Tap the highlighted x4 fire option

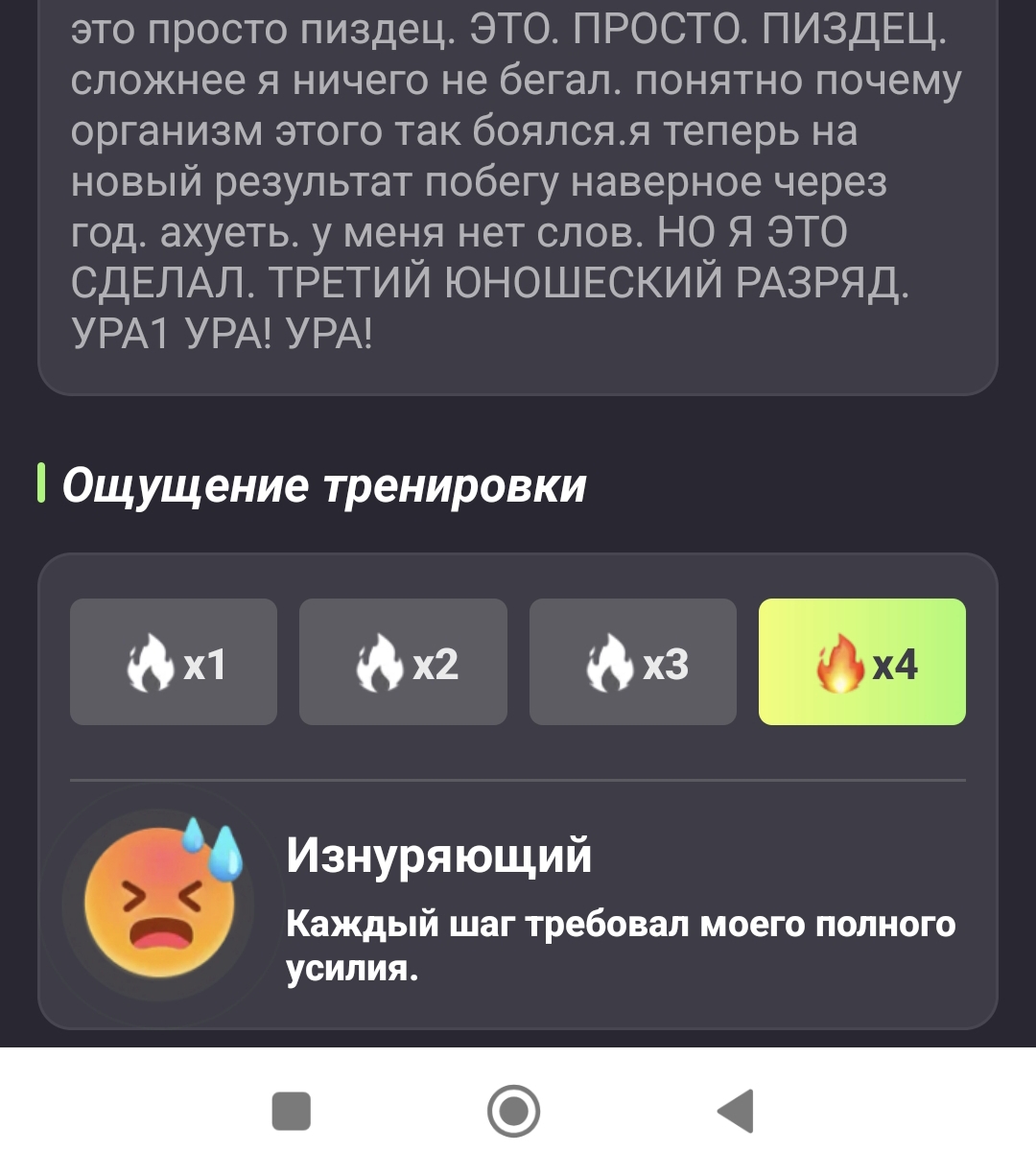861,662
